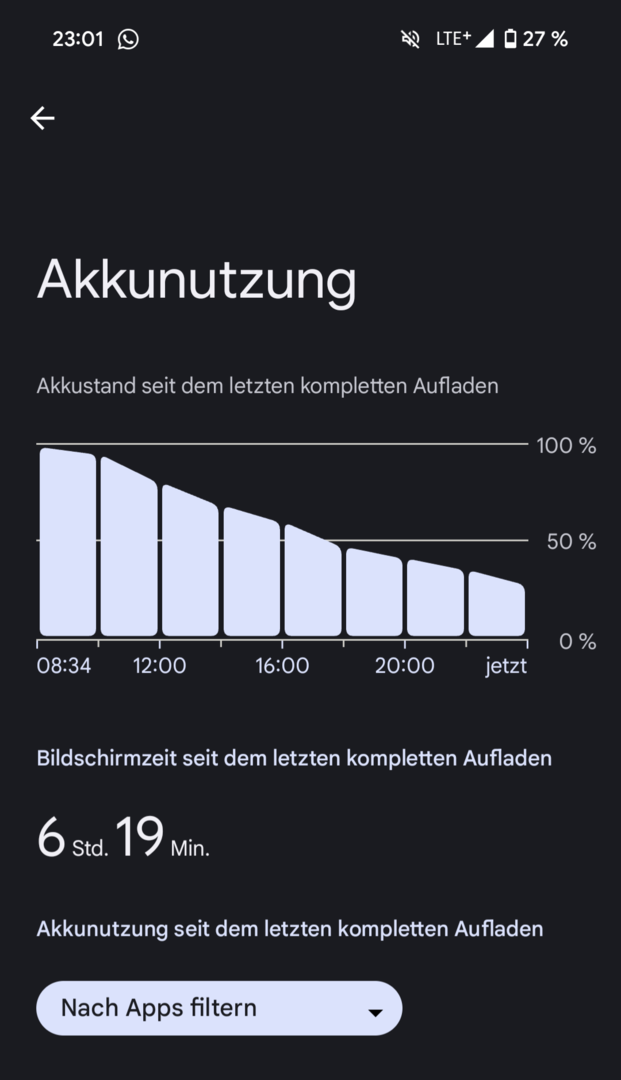Select the chart bar starting at 08:34
This screenshot has height=1080, width=621.
(68, 545)
